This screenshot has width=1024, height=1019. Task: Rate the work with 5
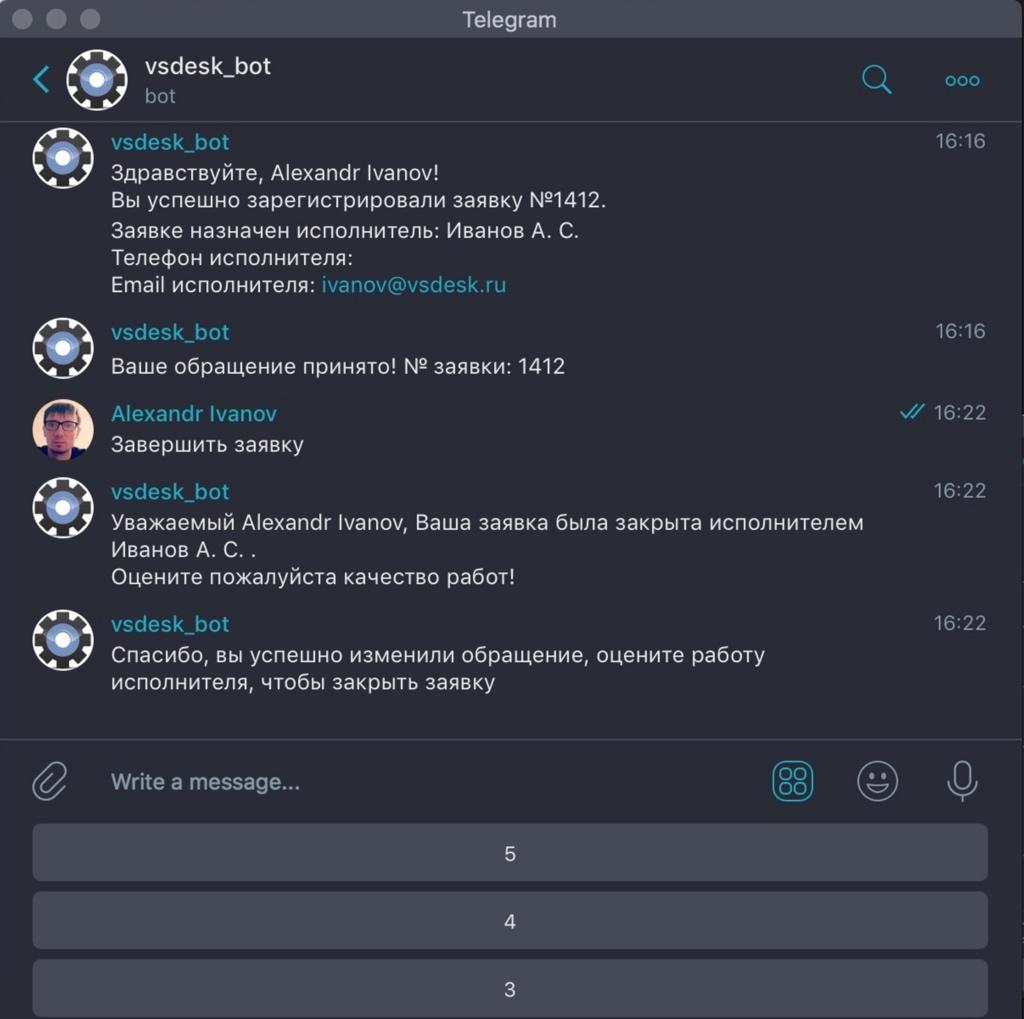[510, 853]
